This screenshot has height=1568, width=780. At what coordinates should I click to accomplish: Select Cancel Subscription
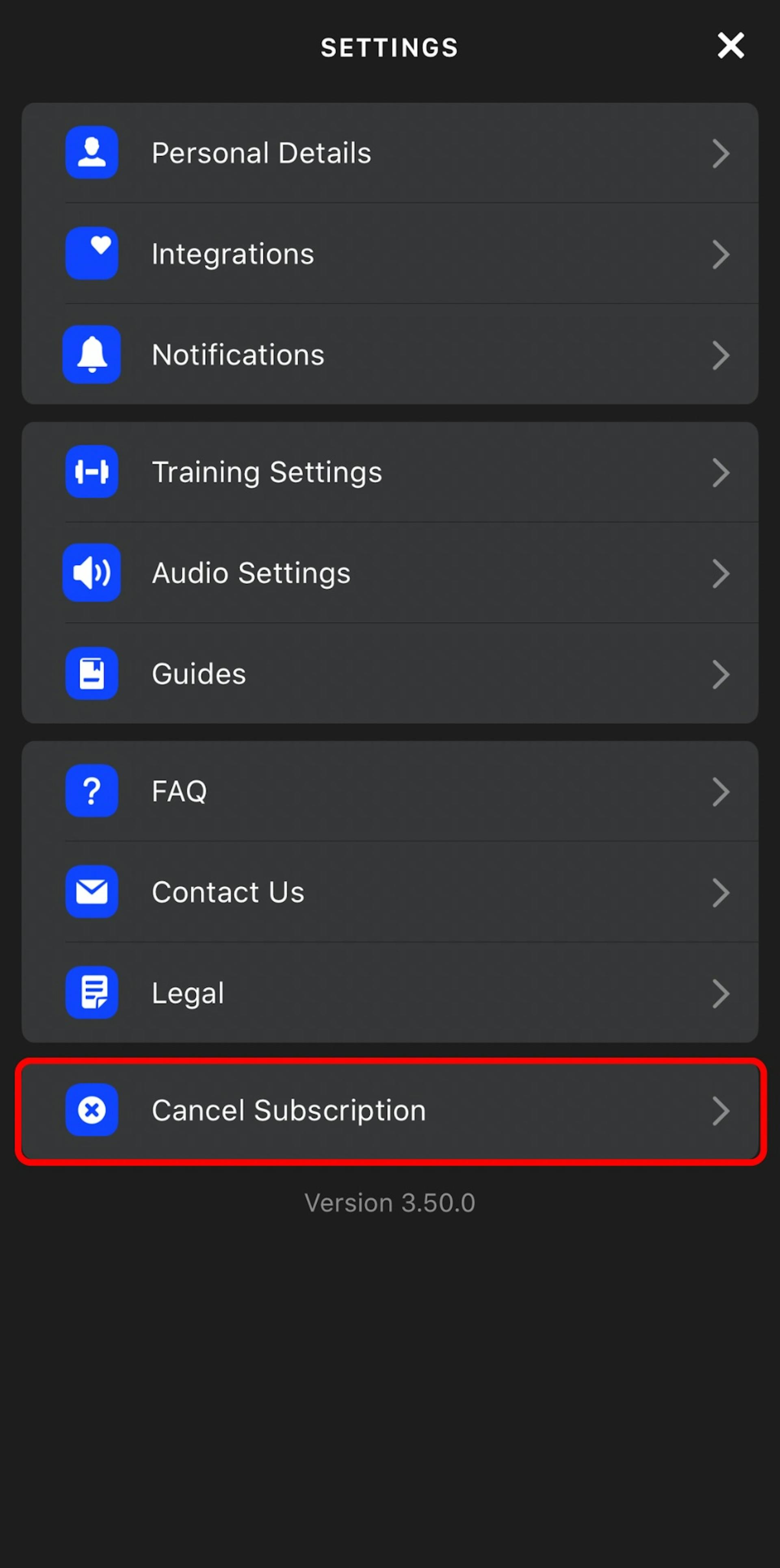click(390, 1111)
